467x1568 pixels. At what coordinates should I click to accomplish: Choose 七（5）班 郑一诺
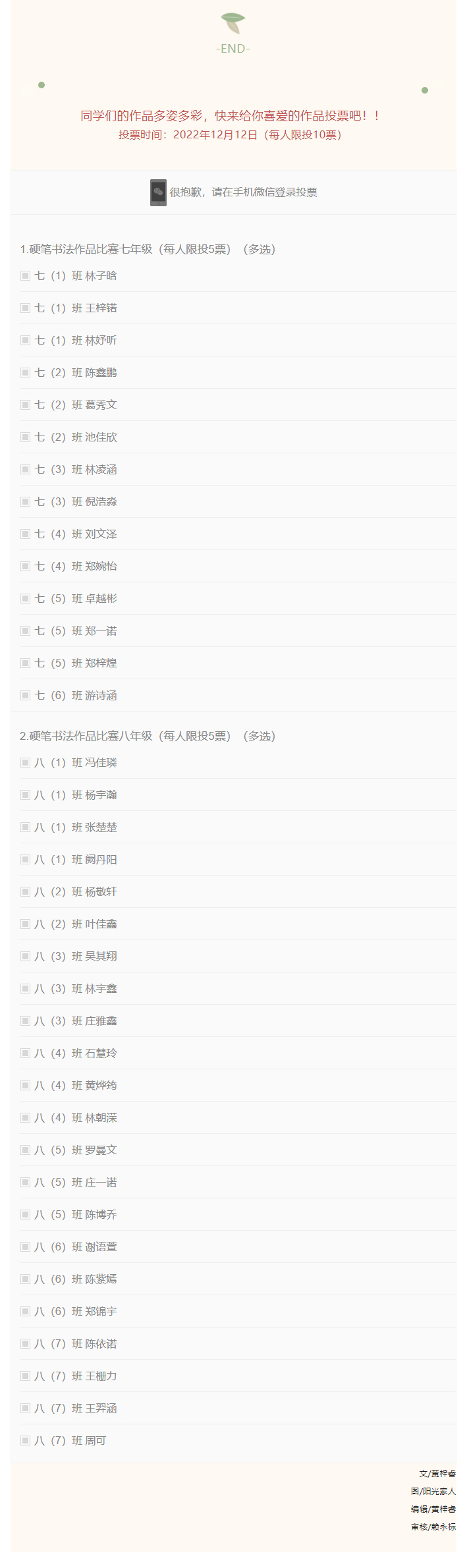tap(25, 630)
